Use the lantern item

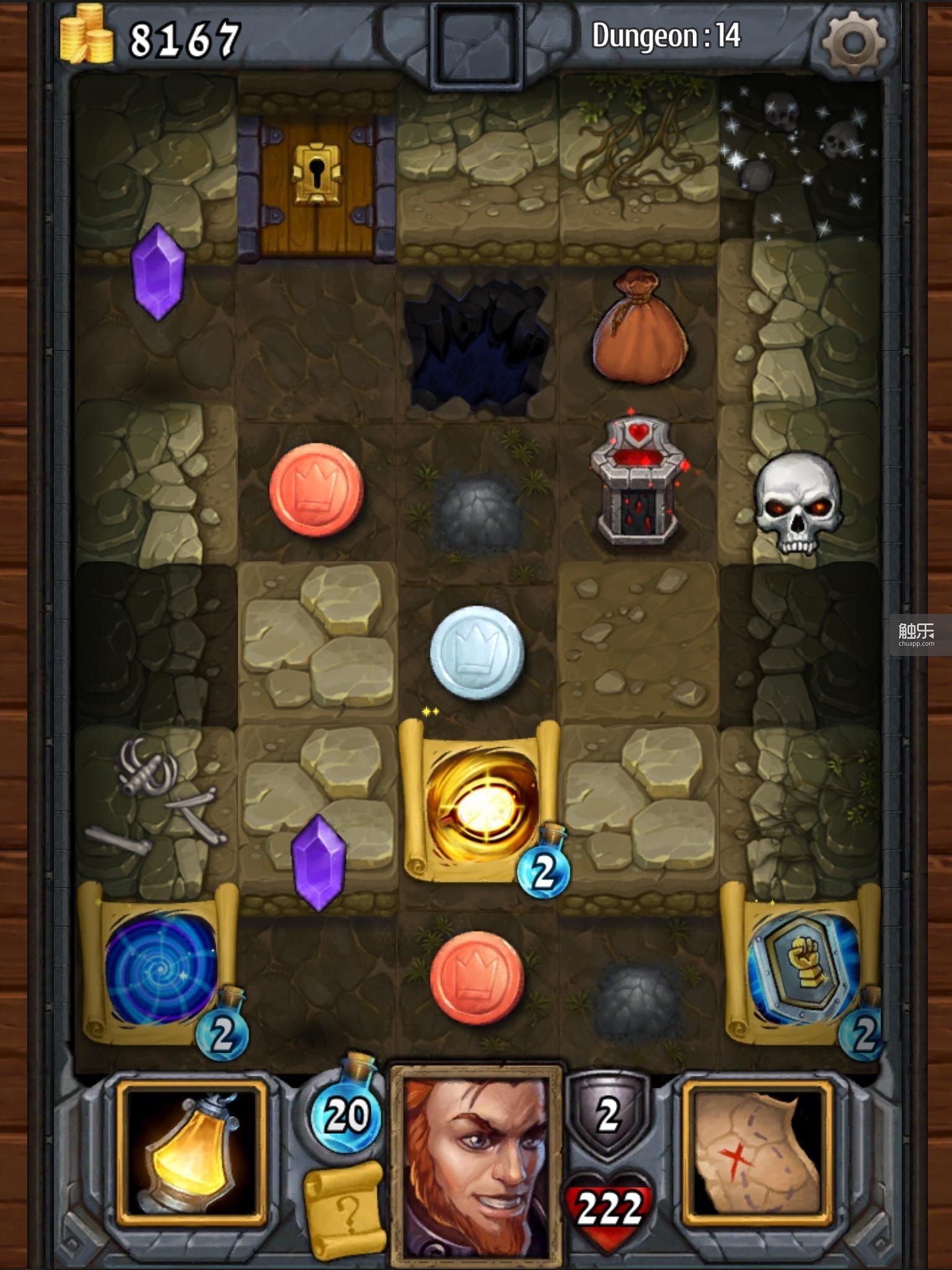pyautogui.click(x=192, y=1153)
